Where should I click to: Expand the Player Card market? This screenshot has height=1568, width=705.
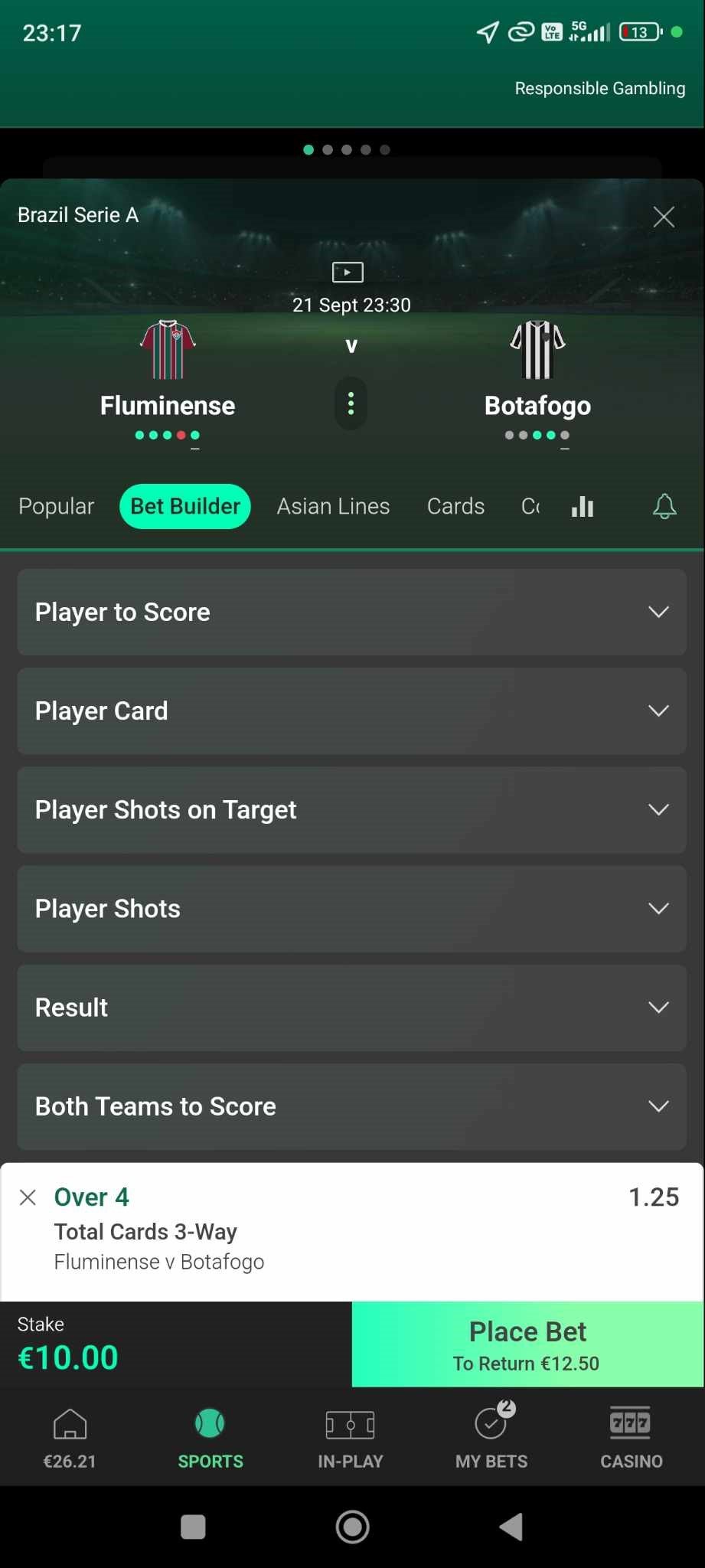[x=351, y=710]
